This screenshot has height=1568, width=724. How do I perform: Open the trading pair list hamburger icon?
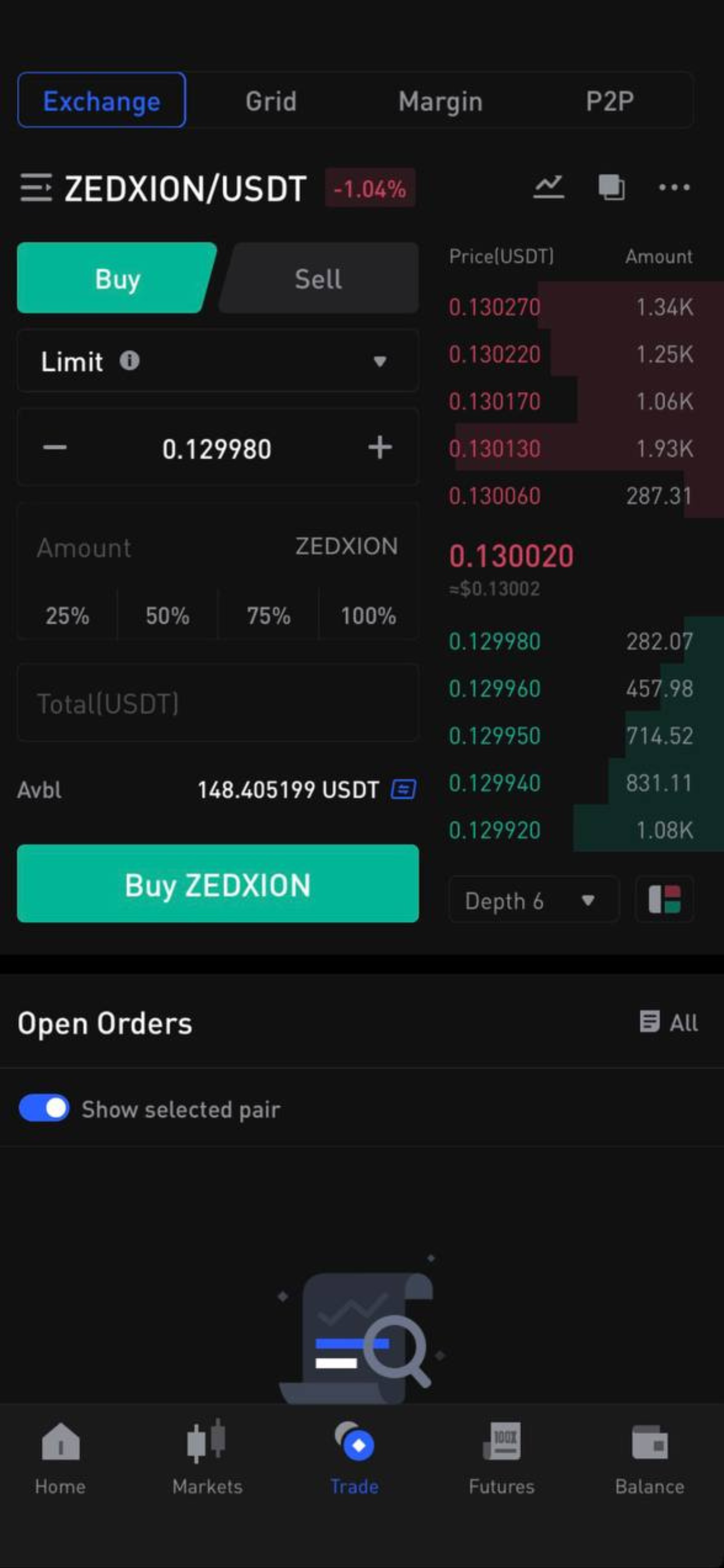(37, 187)
